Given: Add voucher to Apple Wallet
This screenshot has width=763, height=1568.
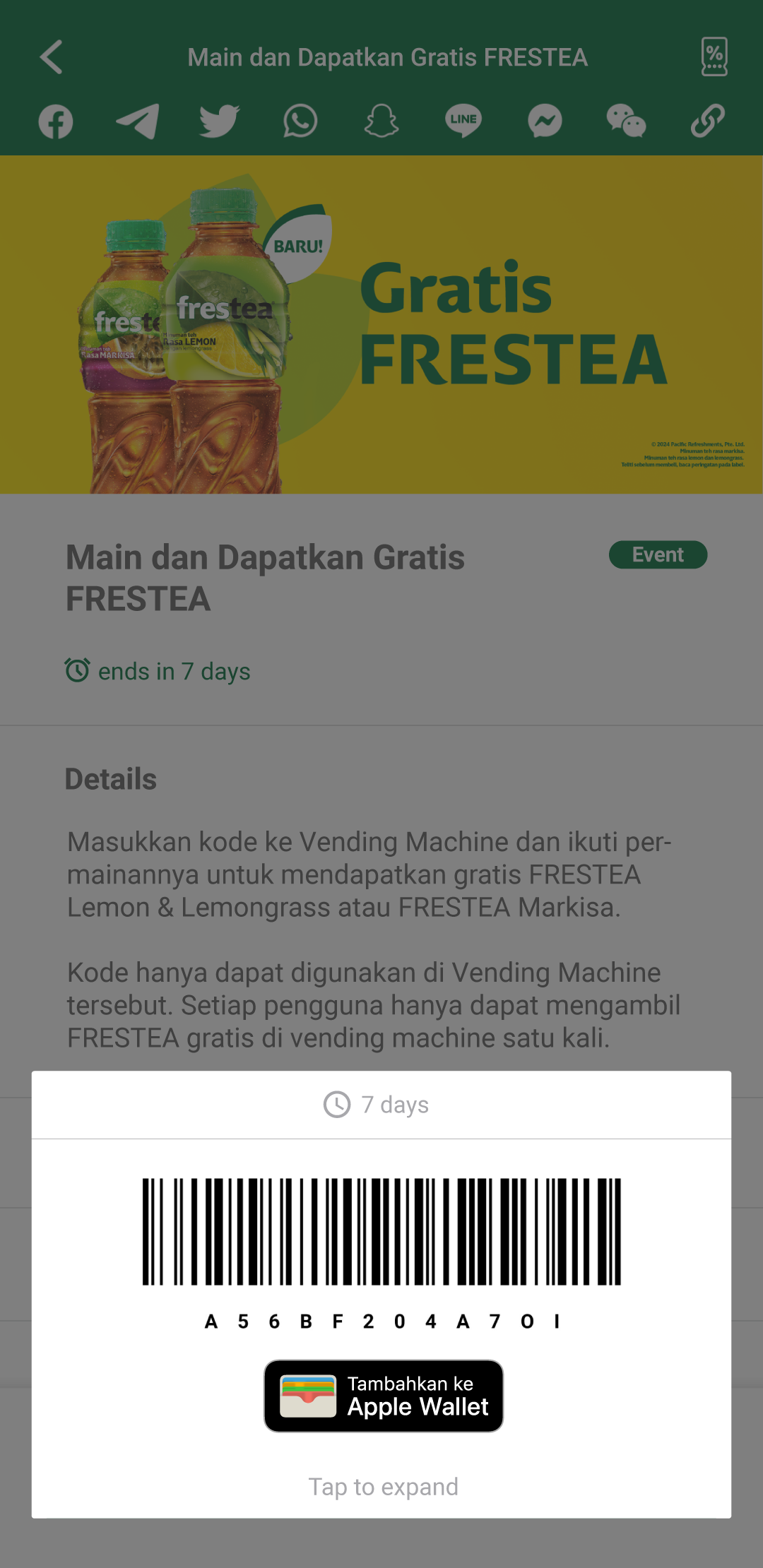Looking at the screenshot, I should coord(384,1396).
